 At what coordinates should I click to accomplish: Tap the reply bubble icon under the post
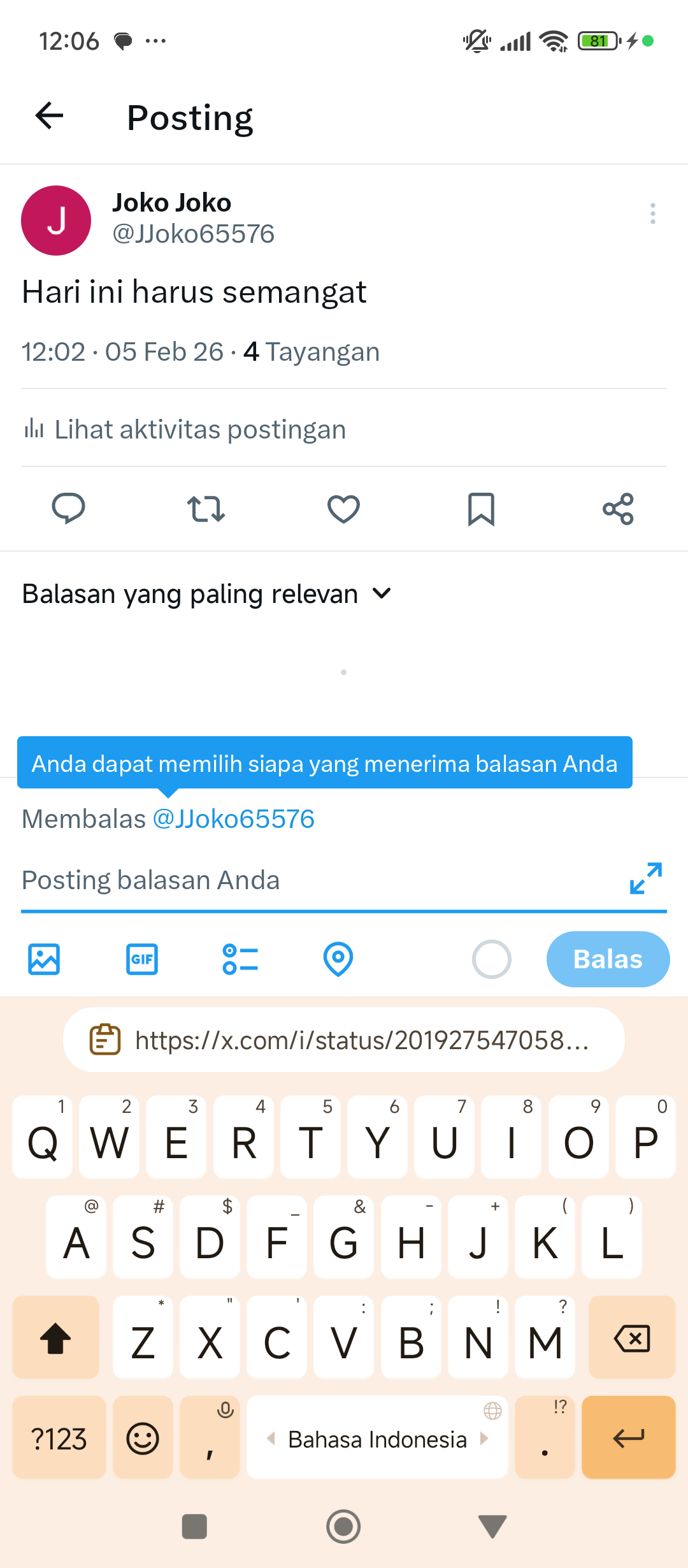[x=68, y=509]
